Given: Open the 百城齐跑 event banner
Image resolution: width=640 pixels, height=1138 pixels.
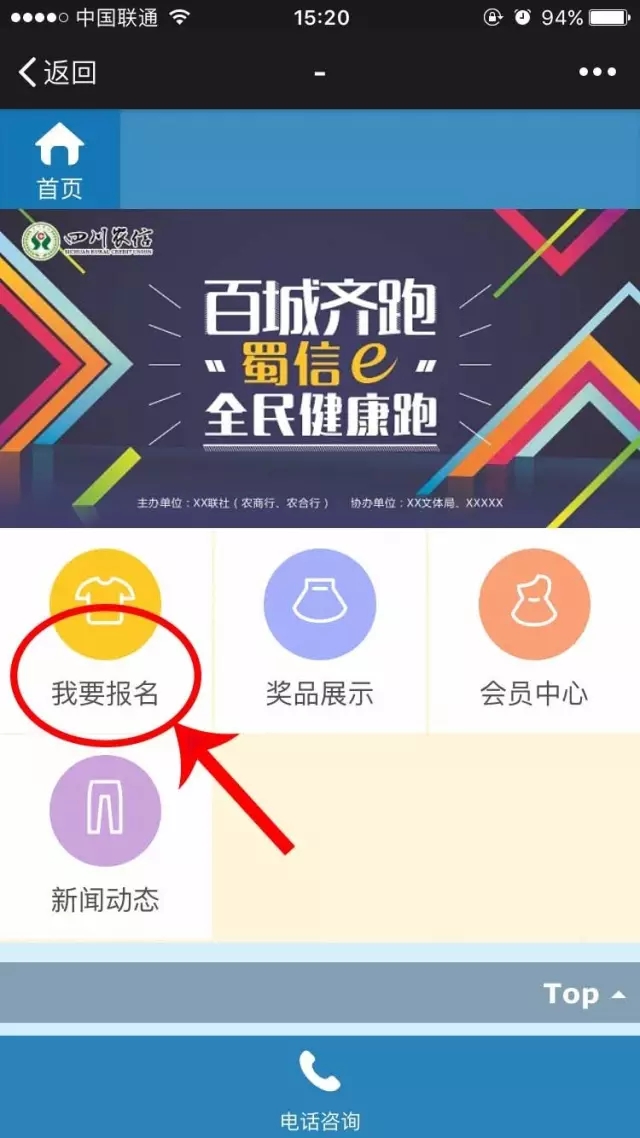Looking at the screenshot, I should pos(320,368).
